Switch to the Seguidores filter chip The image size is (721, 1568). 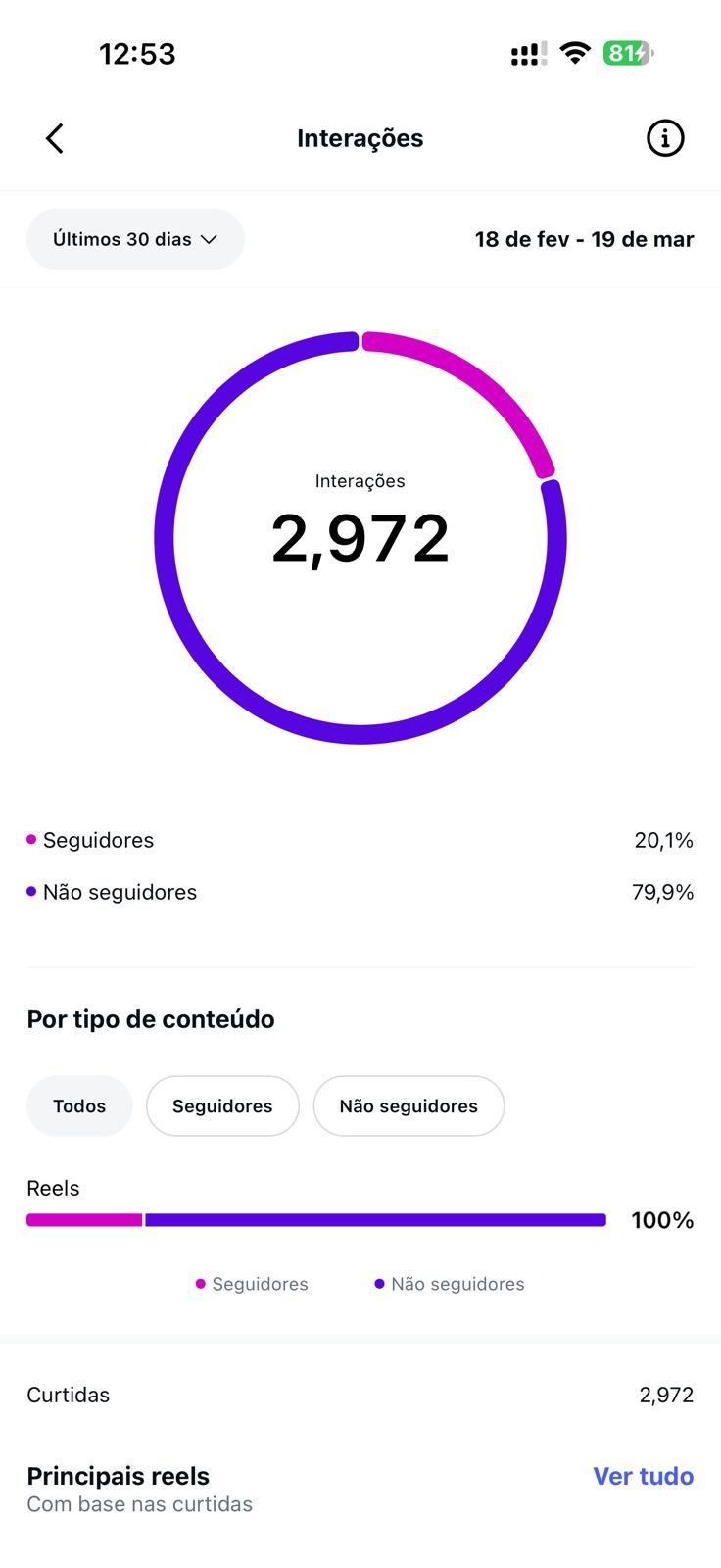coord(222,1105)
